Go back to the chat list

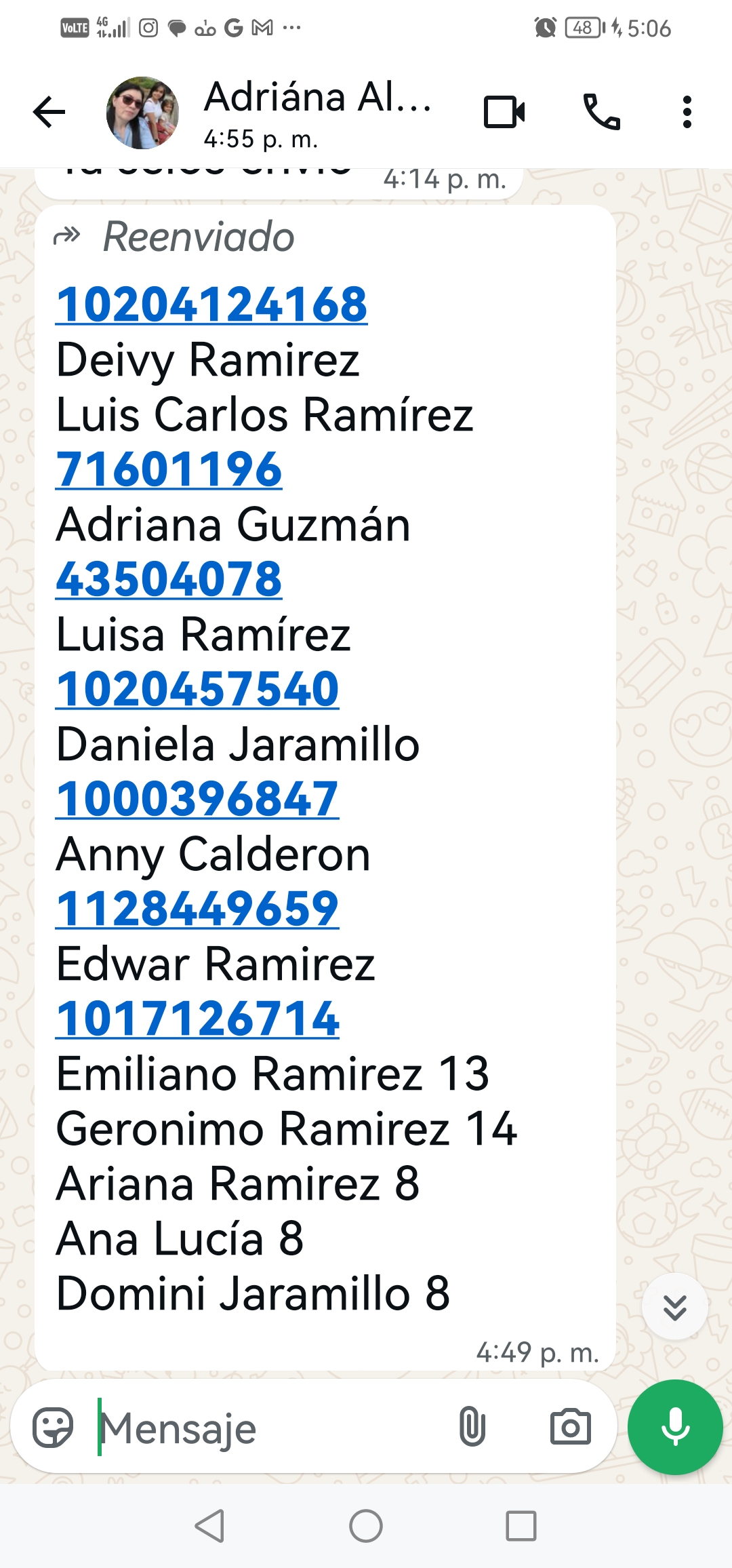49,112
